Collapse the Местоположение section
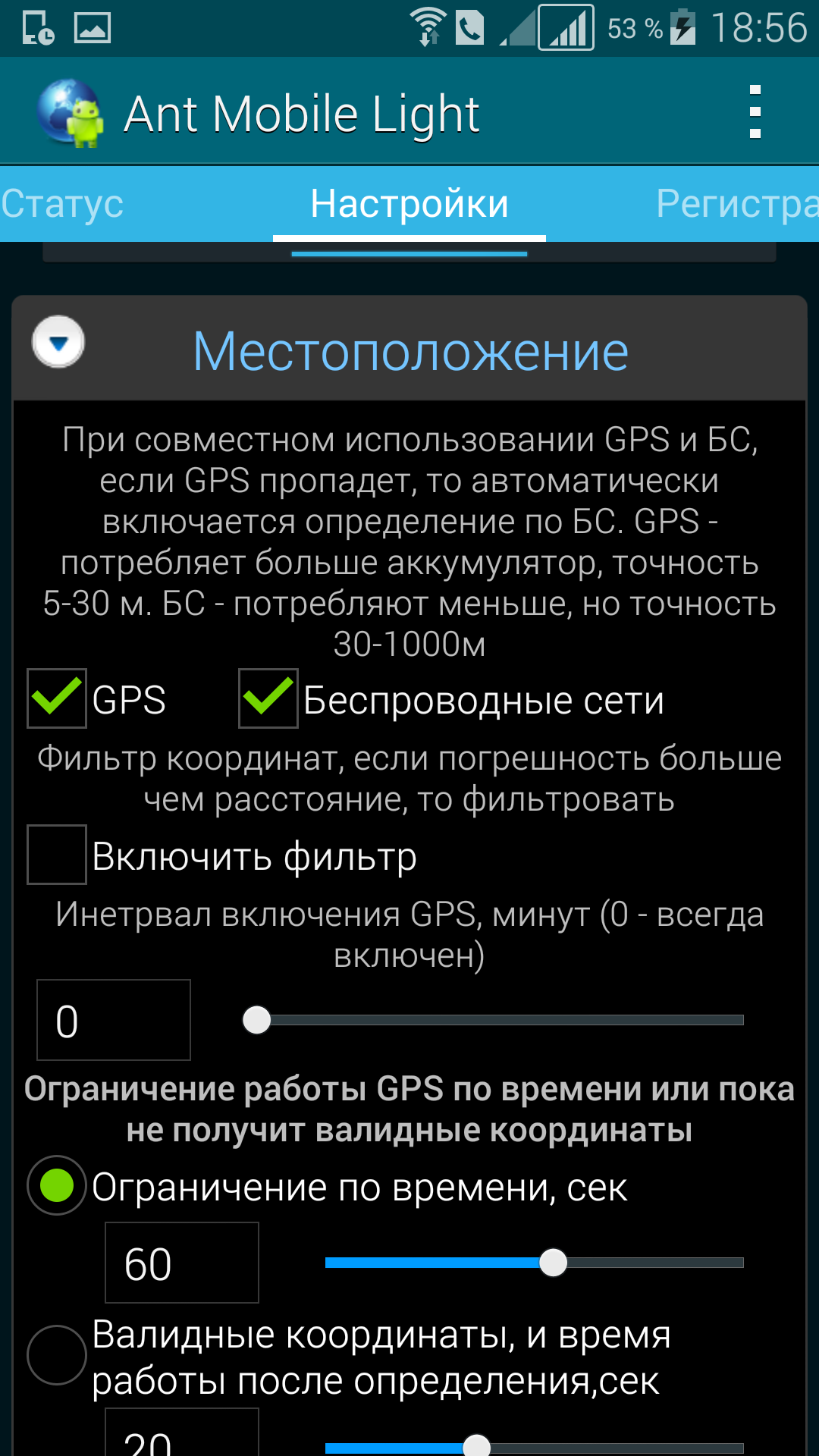The height and width of the screenshot is (1456, 819). (58, 343)
